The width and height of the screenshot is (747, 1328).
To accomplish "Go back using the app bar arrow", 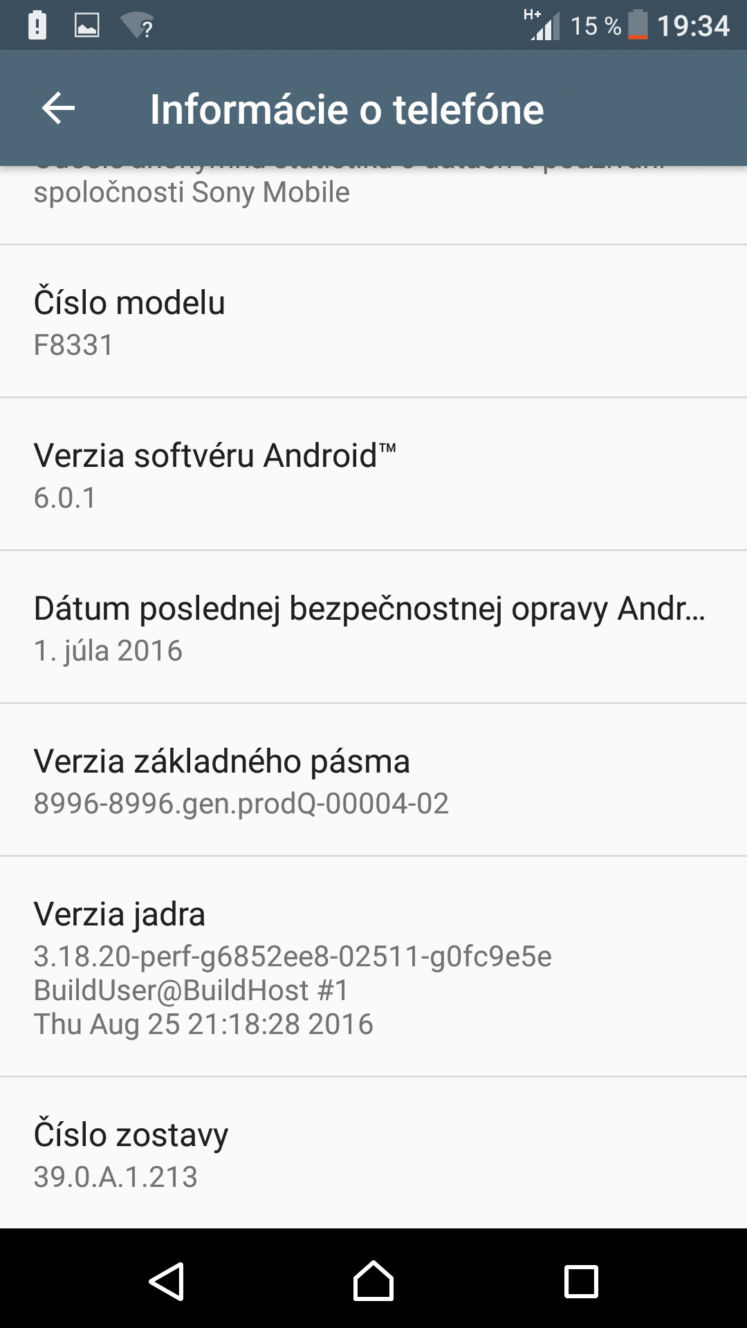I will 58,109.
